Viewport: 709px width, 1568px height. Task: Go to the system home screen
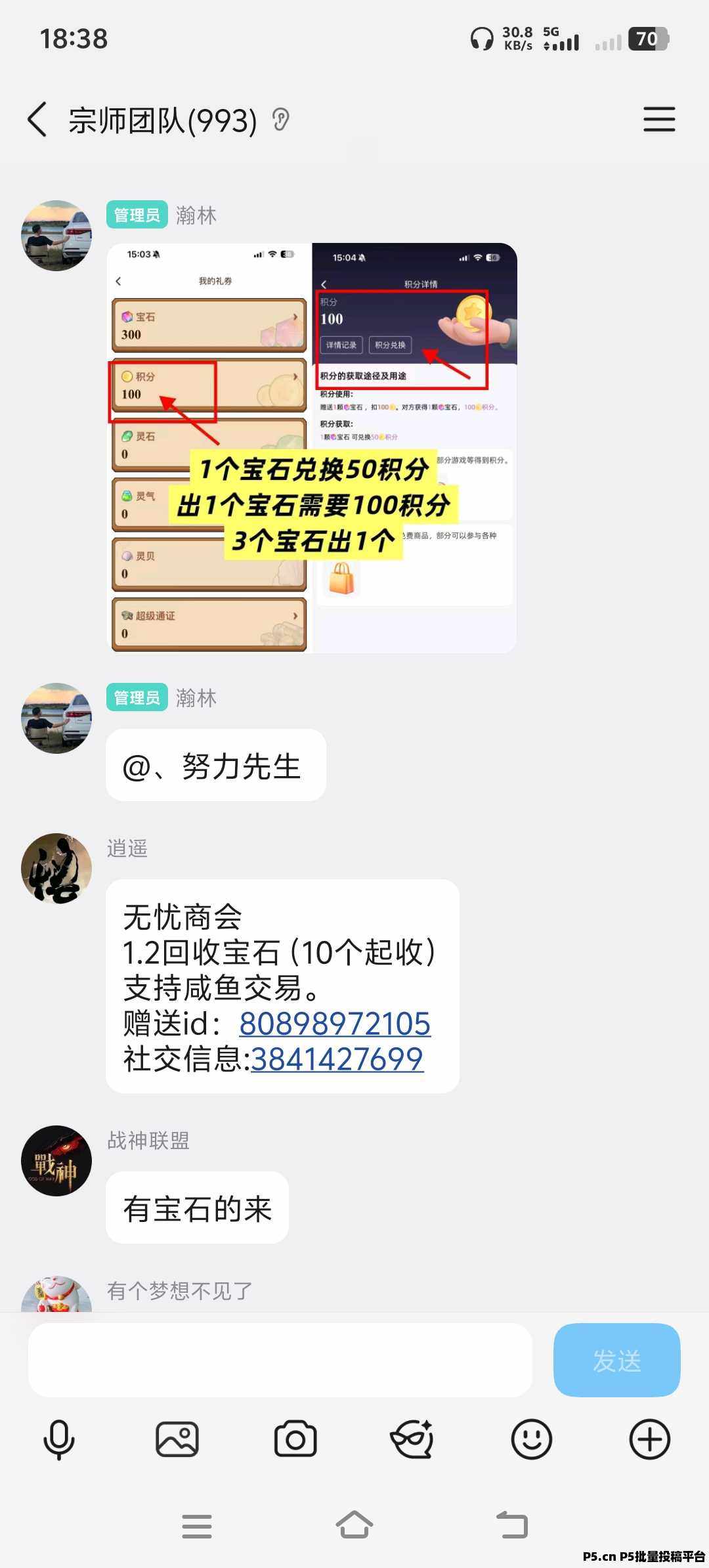(354, 1526)
